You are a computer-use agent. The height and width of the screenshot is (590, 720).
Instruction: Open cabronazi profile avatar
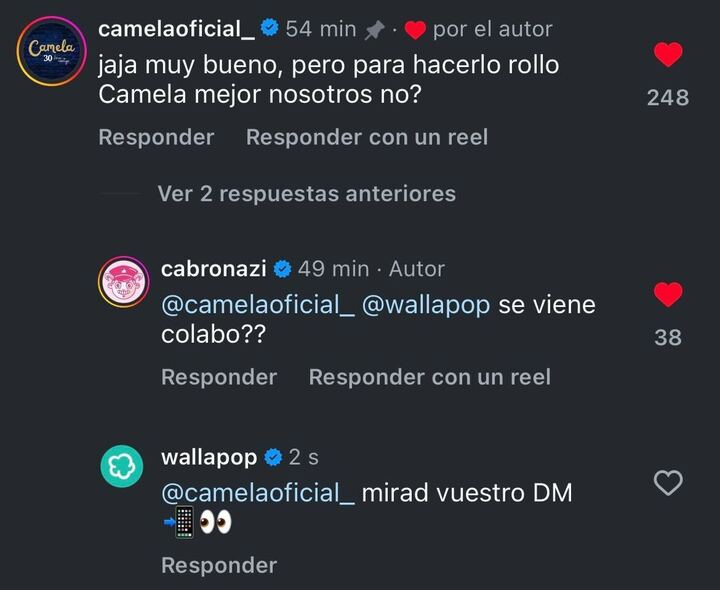coord(123,281)
